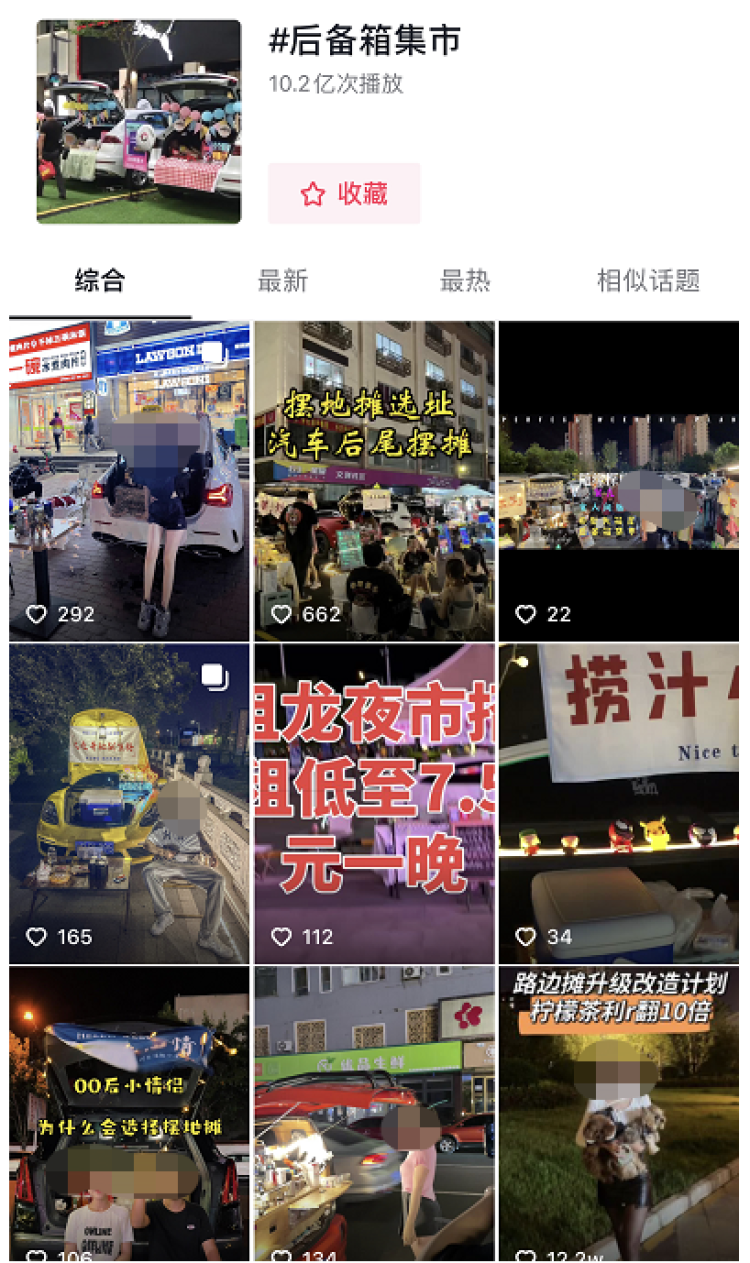Open the 捞汁 stall video with 34 likes
The width and height of the screenshot is (750, 1263).
click(x=619, y=804)
